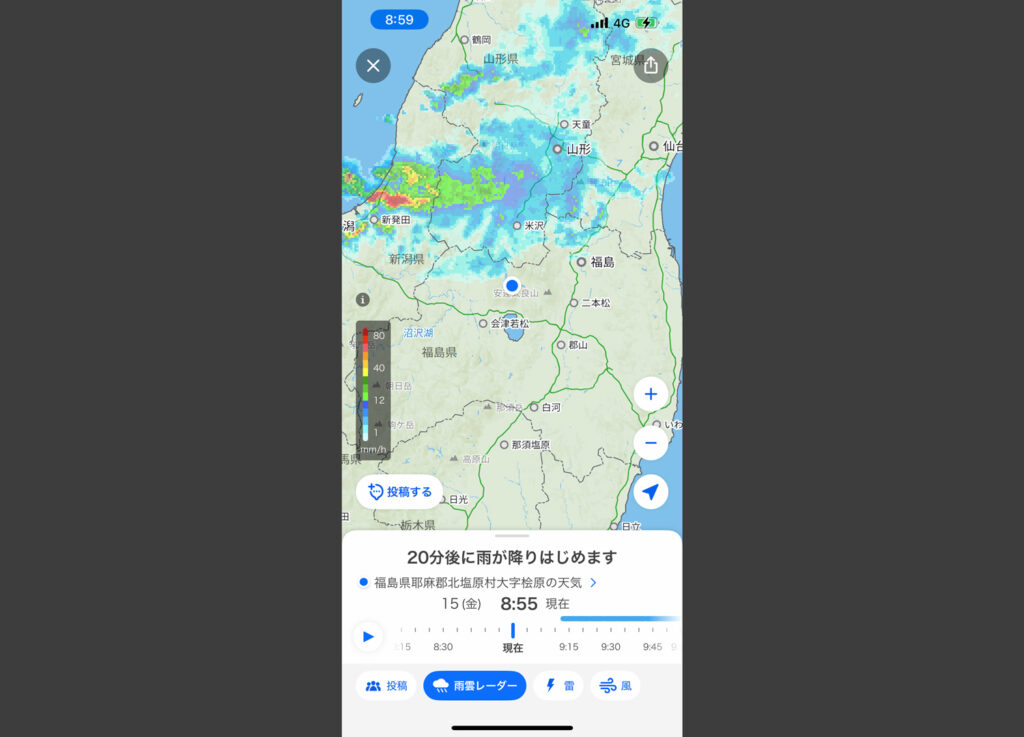Close the rain radar map
This screenshot has height=737, width=1024.
coord(373,66)
